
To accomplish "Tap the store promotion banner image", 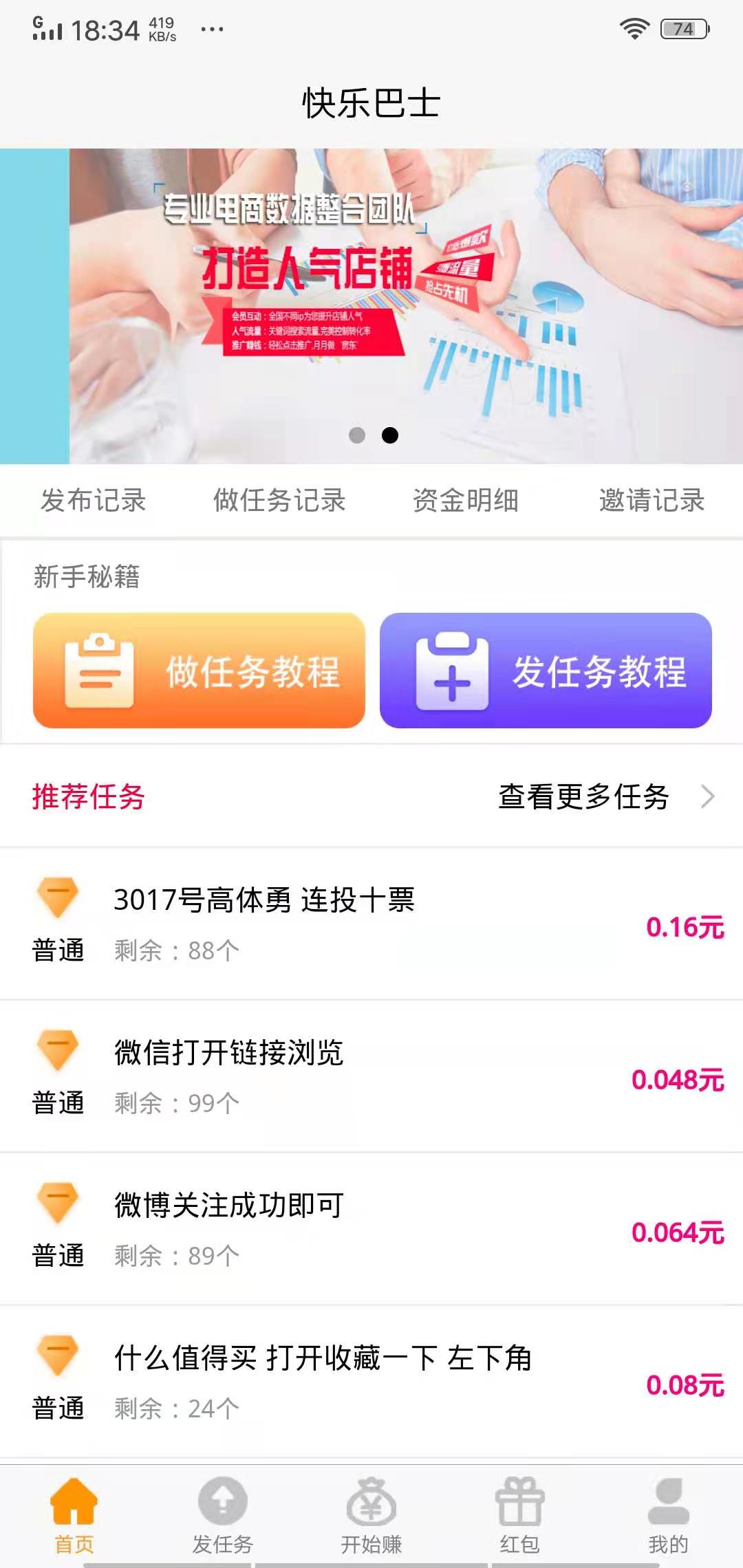I will 371,296.
